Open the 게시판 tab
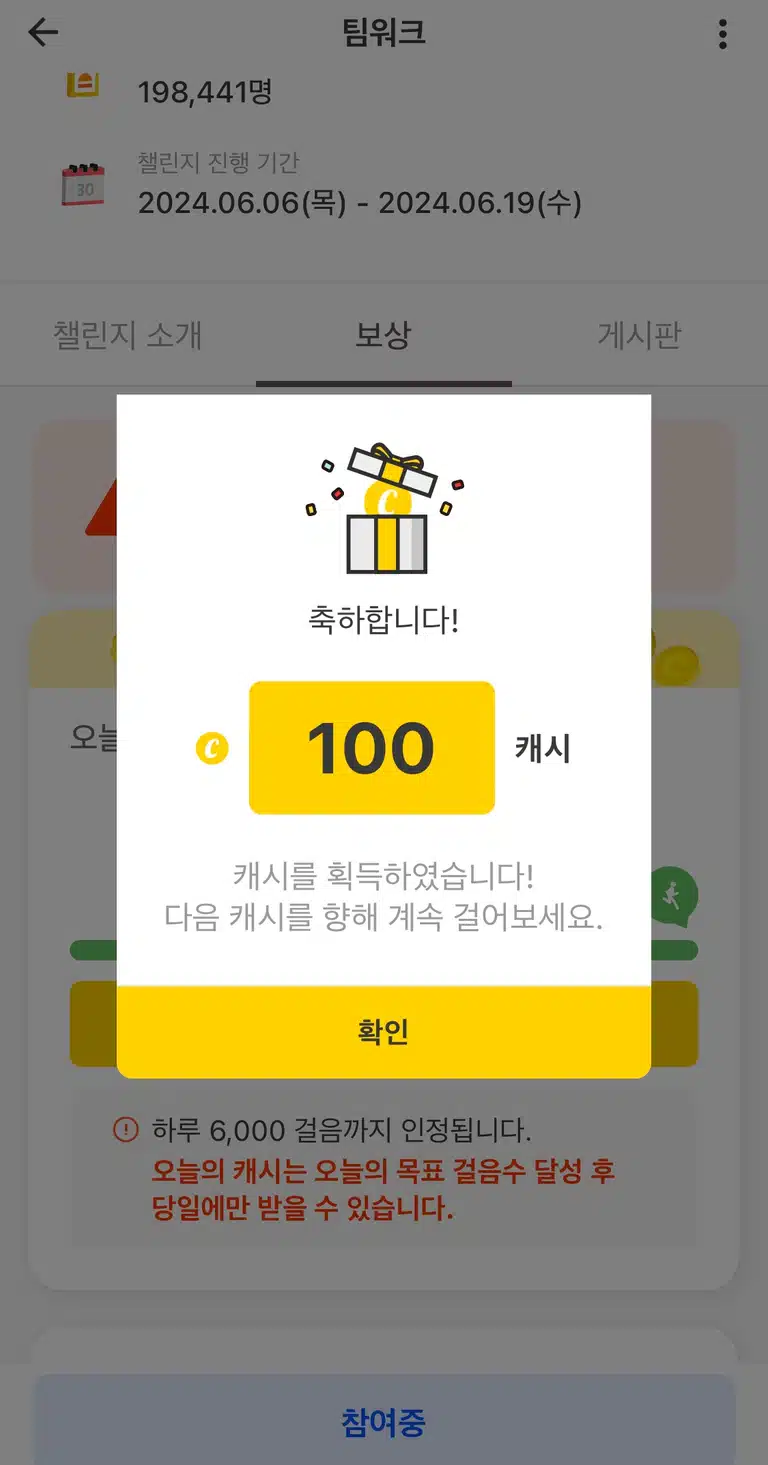Image resolution: width=768 pixels, height=1465 pixels. click(x=640, y=335)
